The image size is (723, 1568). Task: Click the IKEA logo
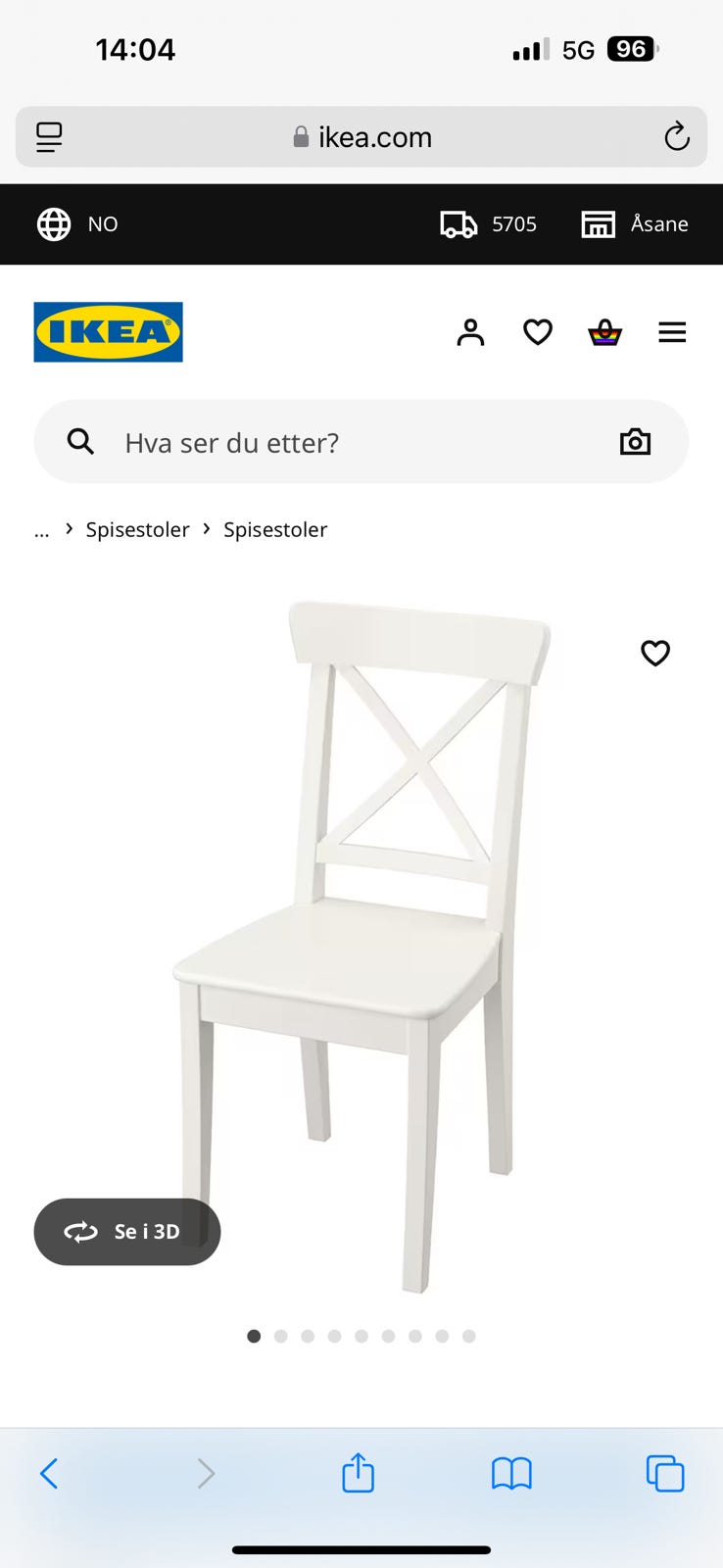(108, 332)
